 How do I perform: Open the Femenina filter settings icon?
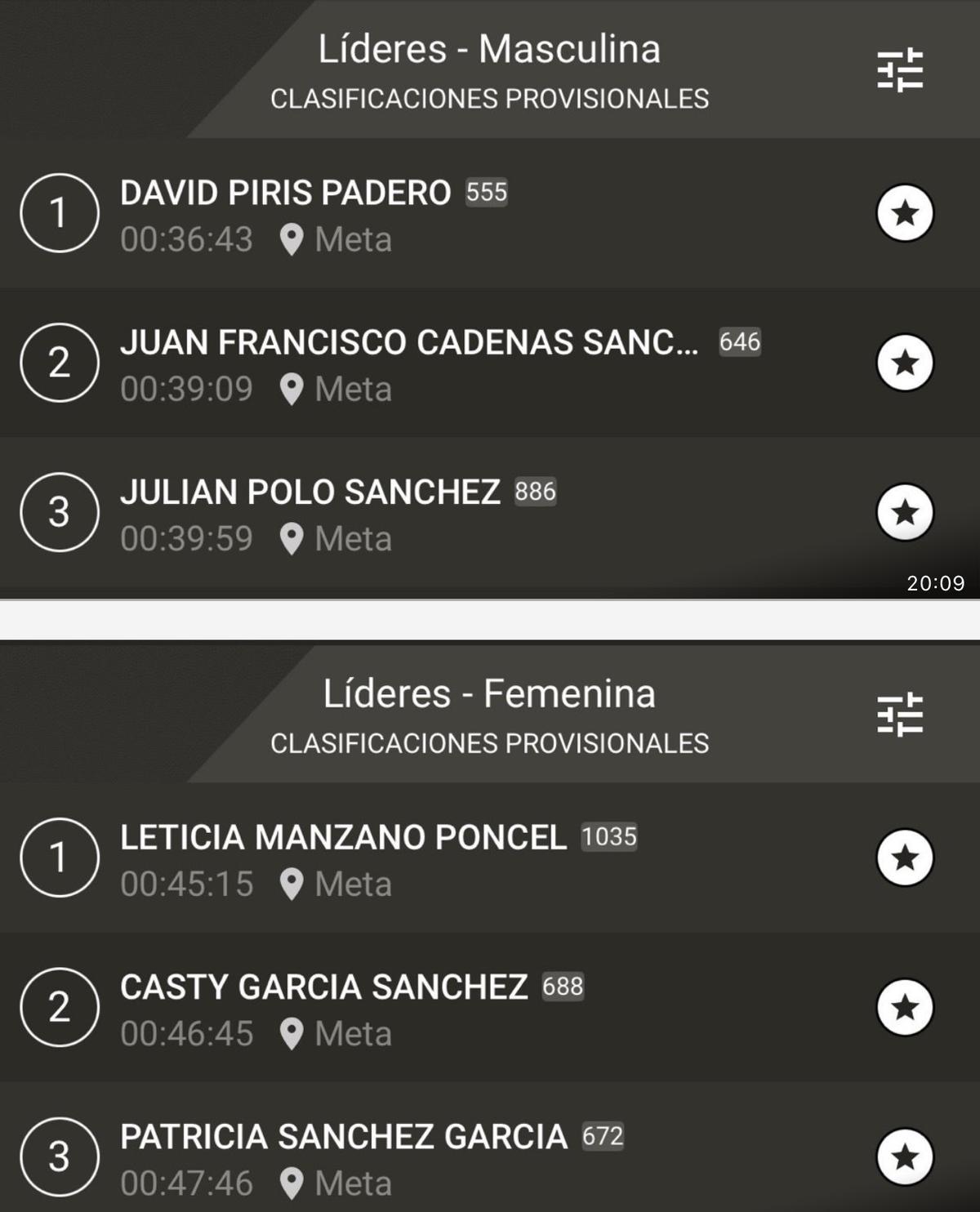point(898,715)
